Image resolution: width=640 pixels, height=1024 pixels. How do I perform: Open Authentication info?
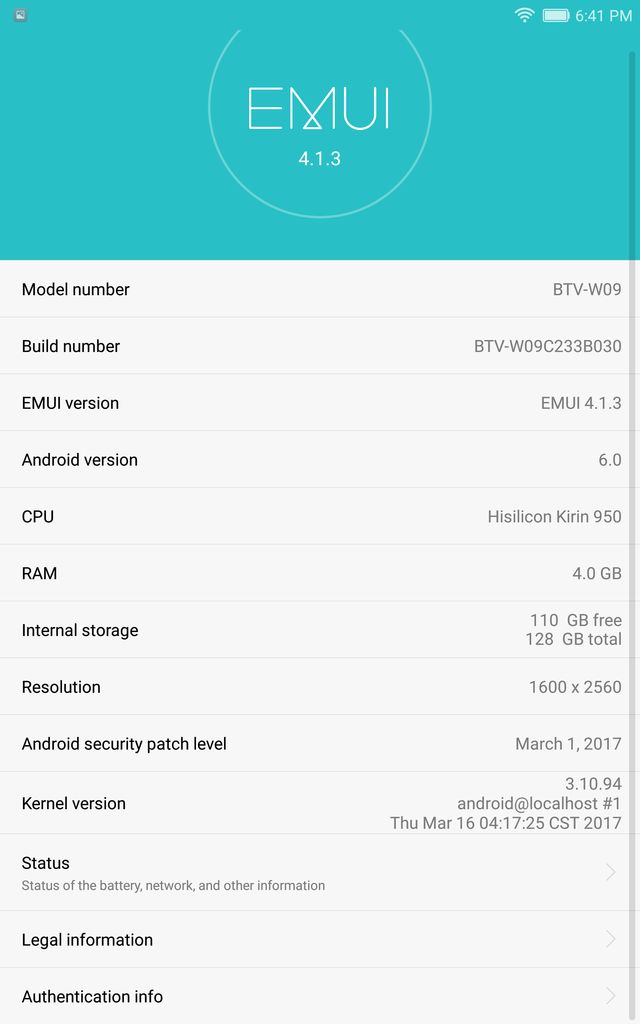pos(320,996)
